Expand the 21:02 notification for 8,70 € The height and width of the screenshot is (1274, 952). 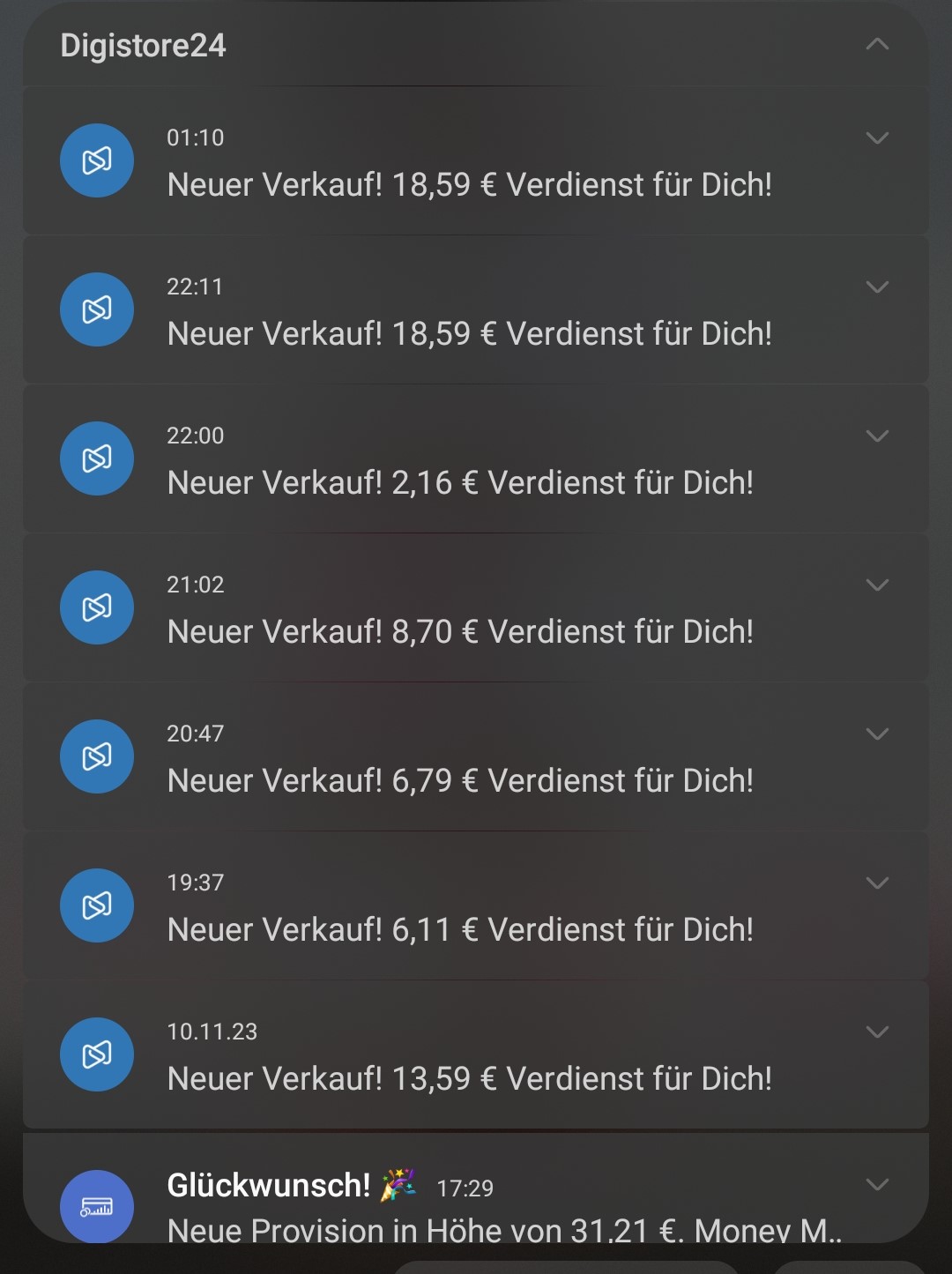(x=877, y=585)
